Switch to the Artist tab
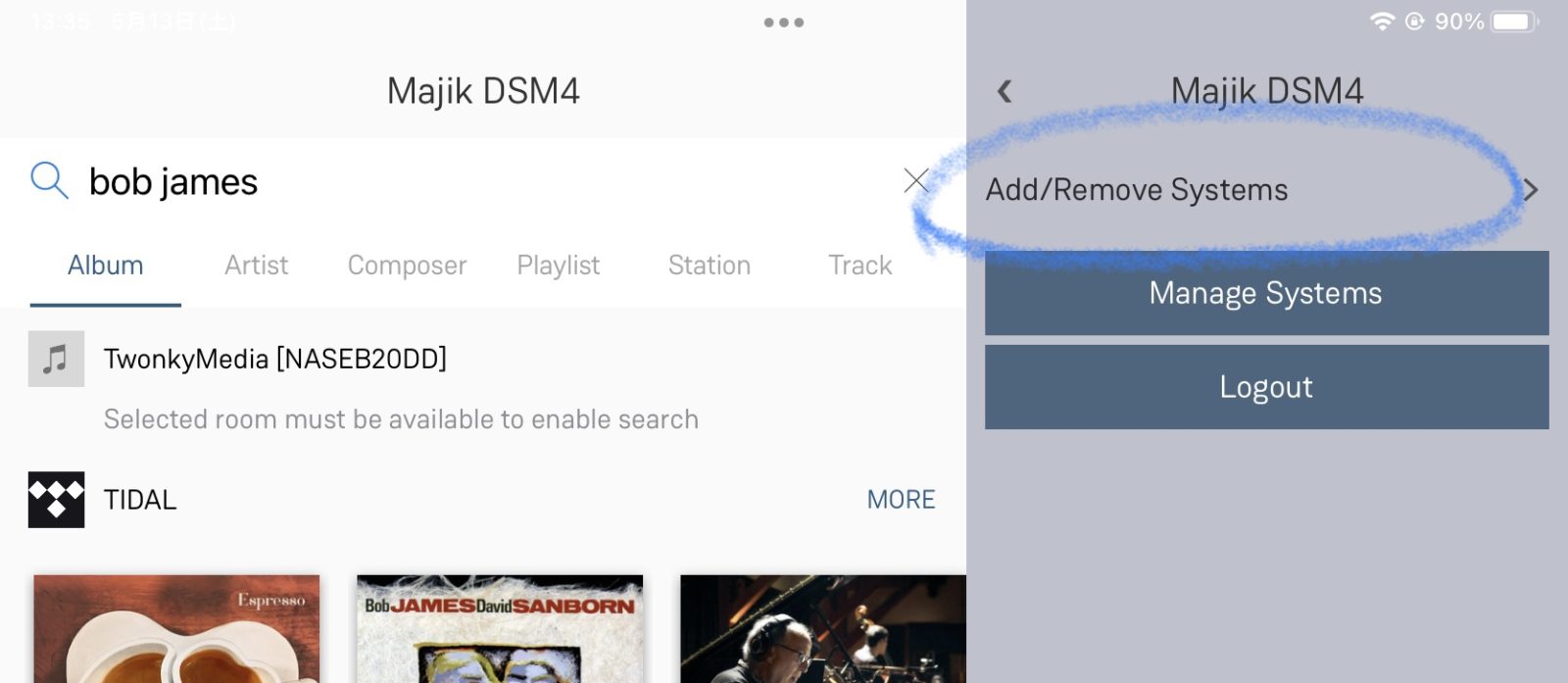 click(x=256, y=266)
